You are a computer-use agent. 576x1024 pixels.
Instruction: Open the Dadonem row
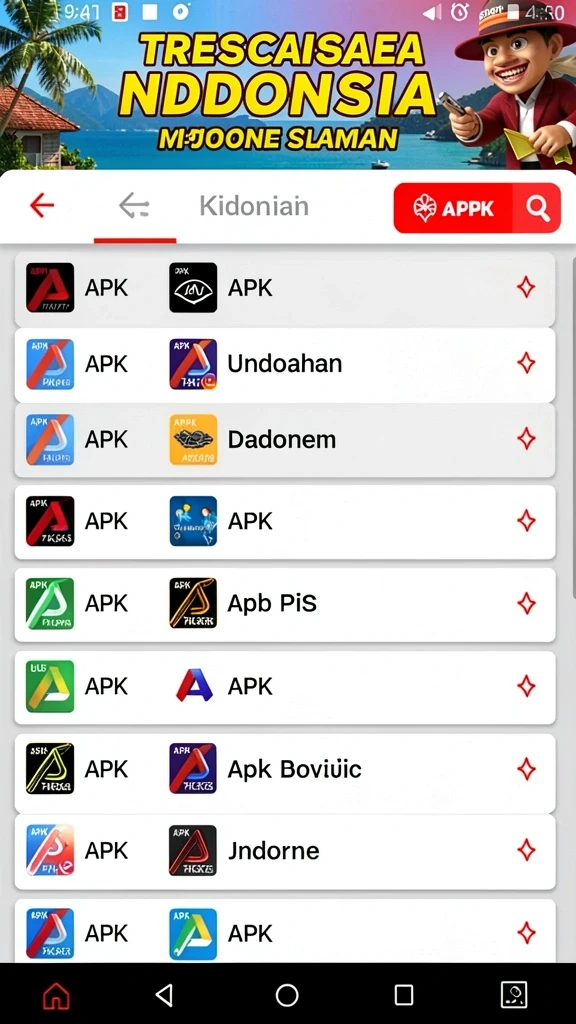pos(285,440)
